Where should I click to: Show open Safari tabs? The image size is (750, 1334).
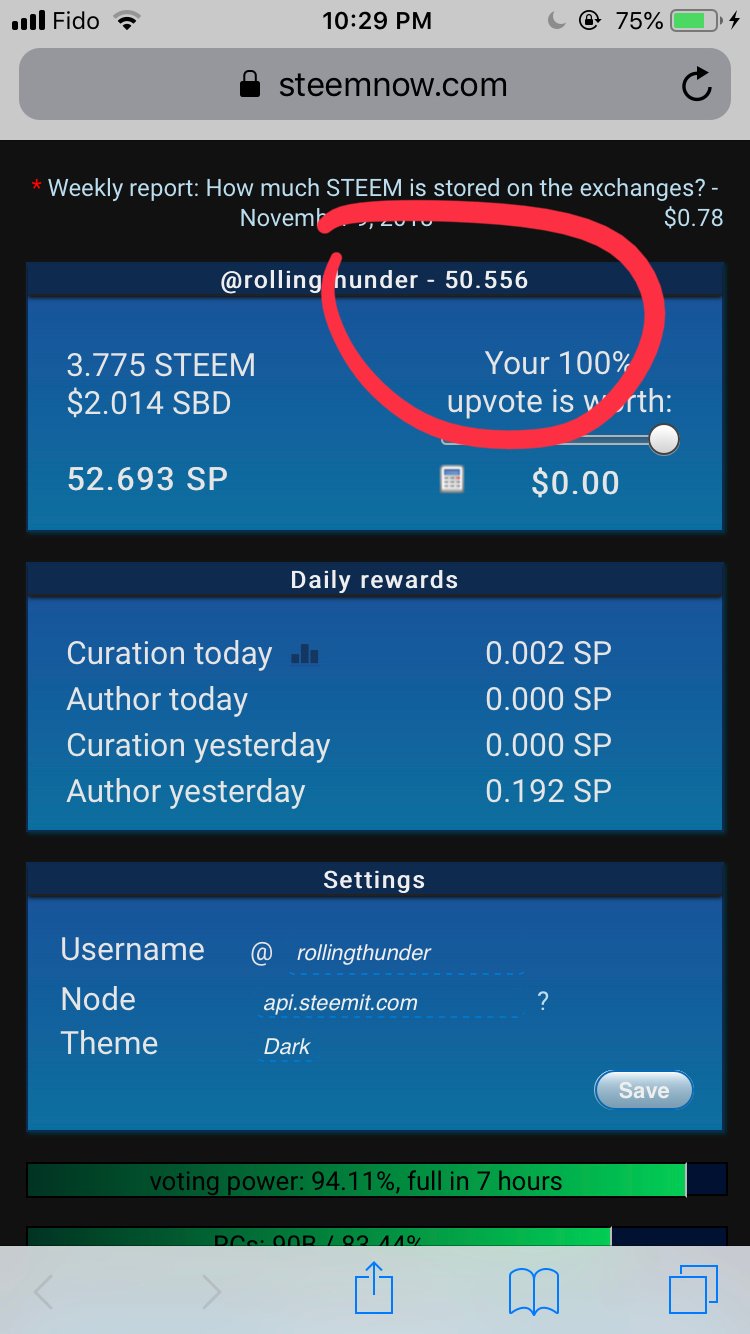(692, 1291)
